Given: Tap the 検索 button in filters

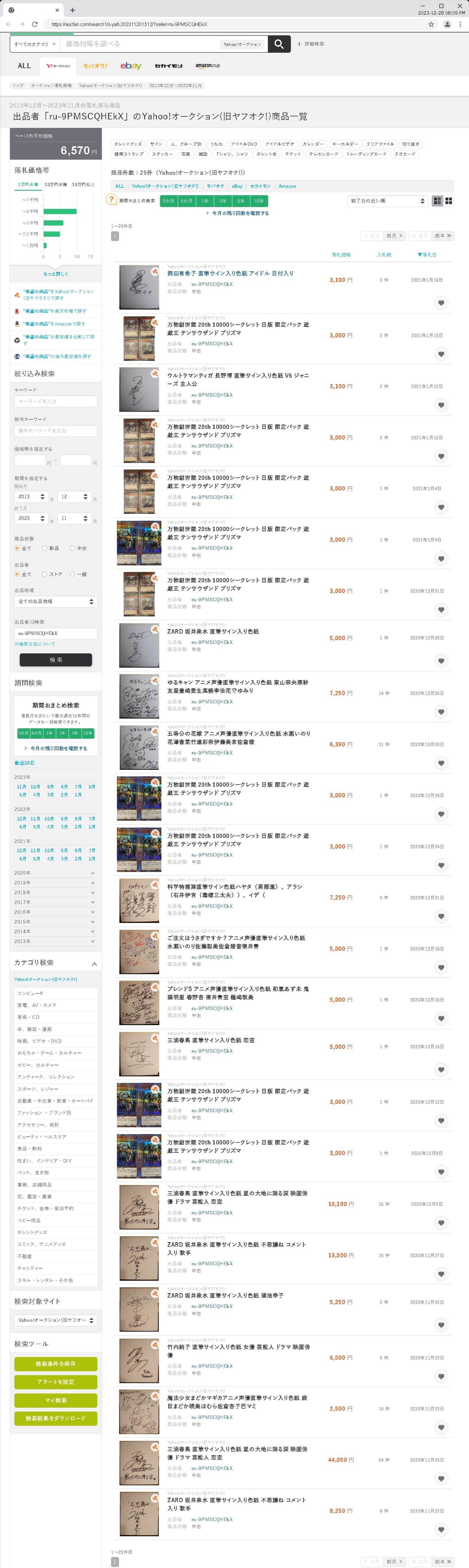Looking at the screenshot, I should tap(55, 660).
